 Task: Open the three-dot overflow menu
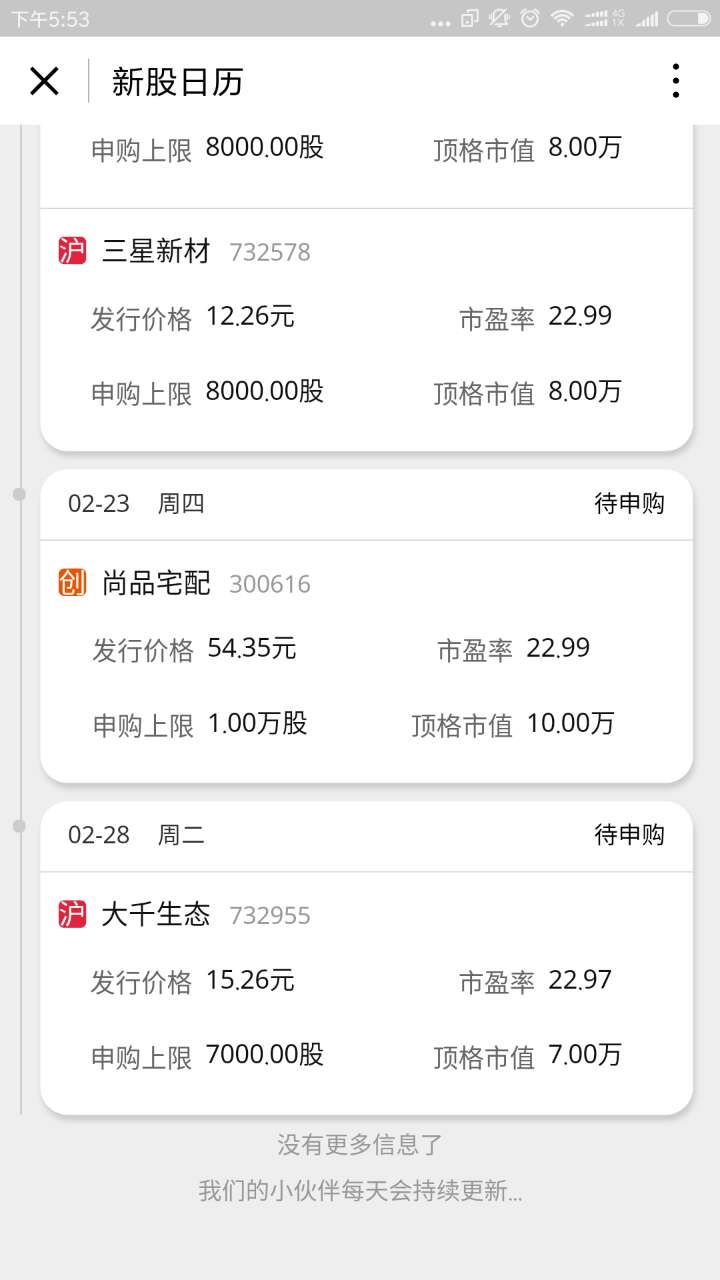(x=676, y=80)
